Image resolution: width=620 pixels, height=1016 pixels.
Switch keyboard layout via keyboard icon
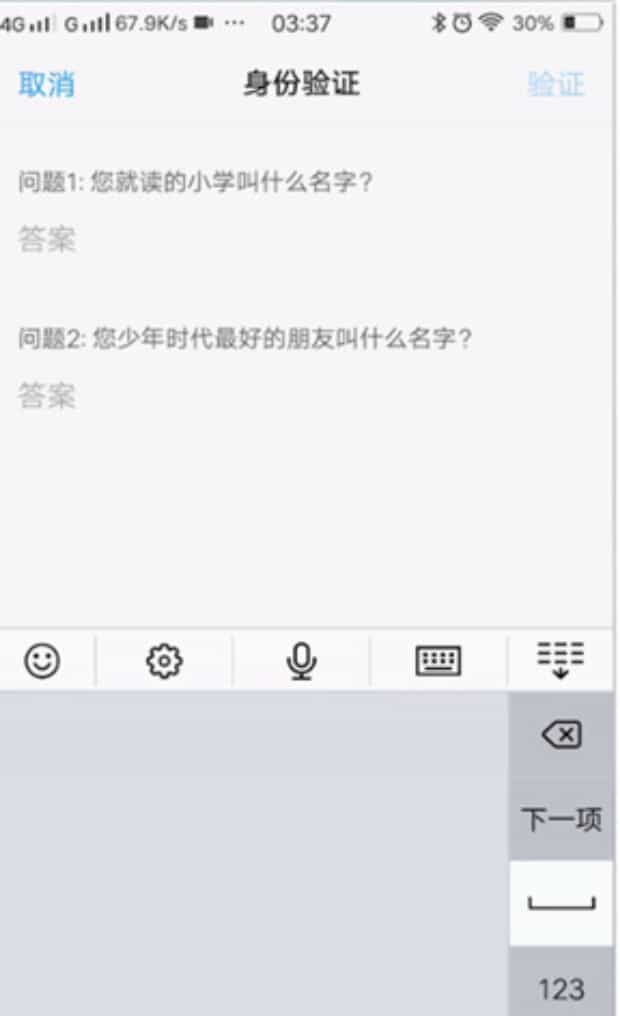(x=438, y=661)
